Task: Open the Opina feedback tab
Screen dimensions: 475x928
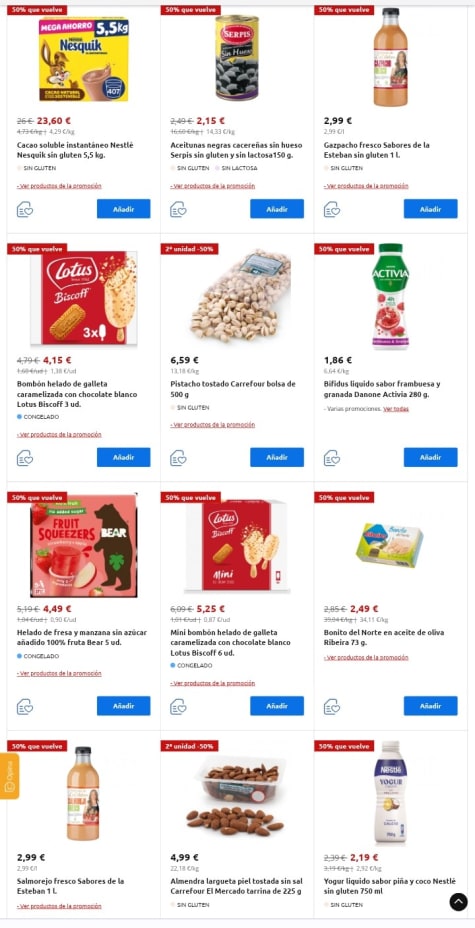Action: click(x=9, y=776)
